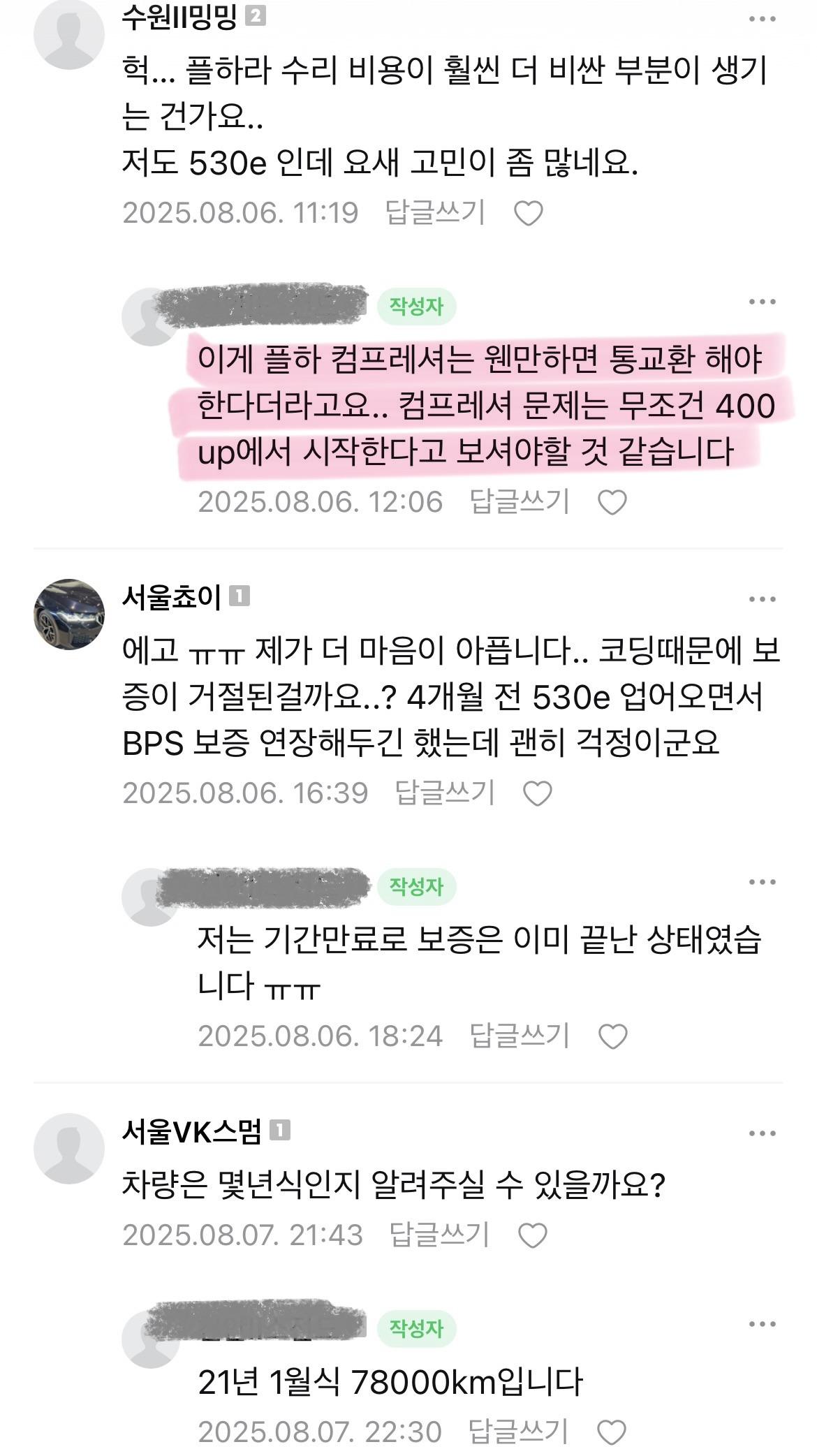Open 서울쵸이's profile picture
Viewport: 817px width, 1456px height.
coord(68,614)
